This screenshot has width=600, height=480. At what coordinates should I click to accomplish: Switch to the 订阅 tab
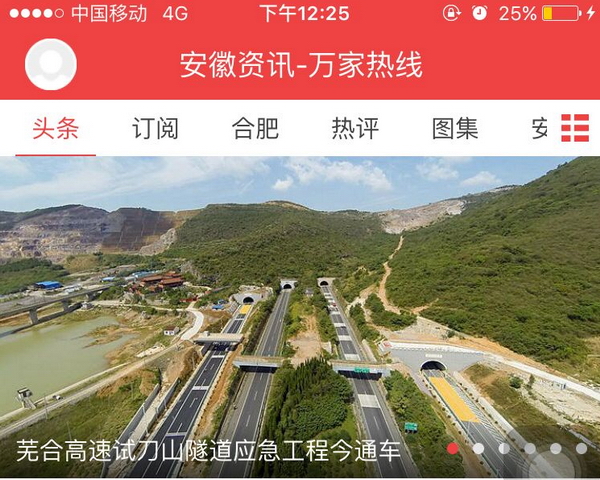[155, 129]
